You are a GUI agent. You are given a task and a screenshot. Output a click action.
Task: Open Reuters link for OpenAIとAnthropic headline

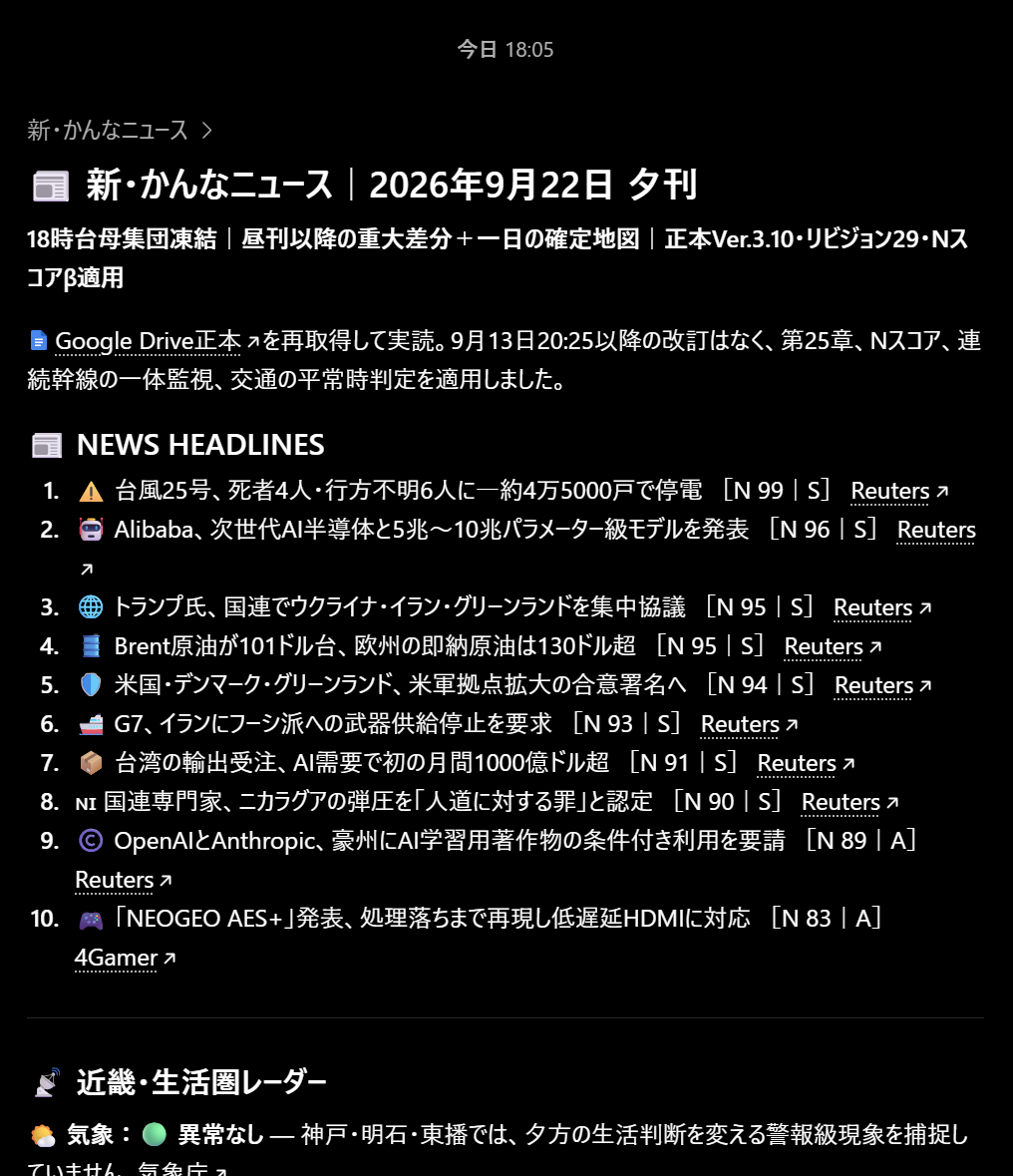(x=123, y=881)
